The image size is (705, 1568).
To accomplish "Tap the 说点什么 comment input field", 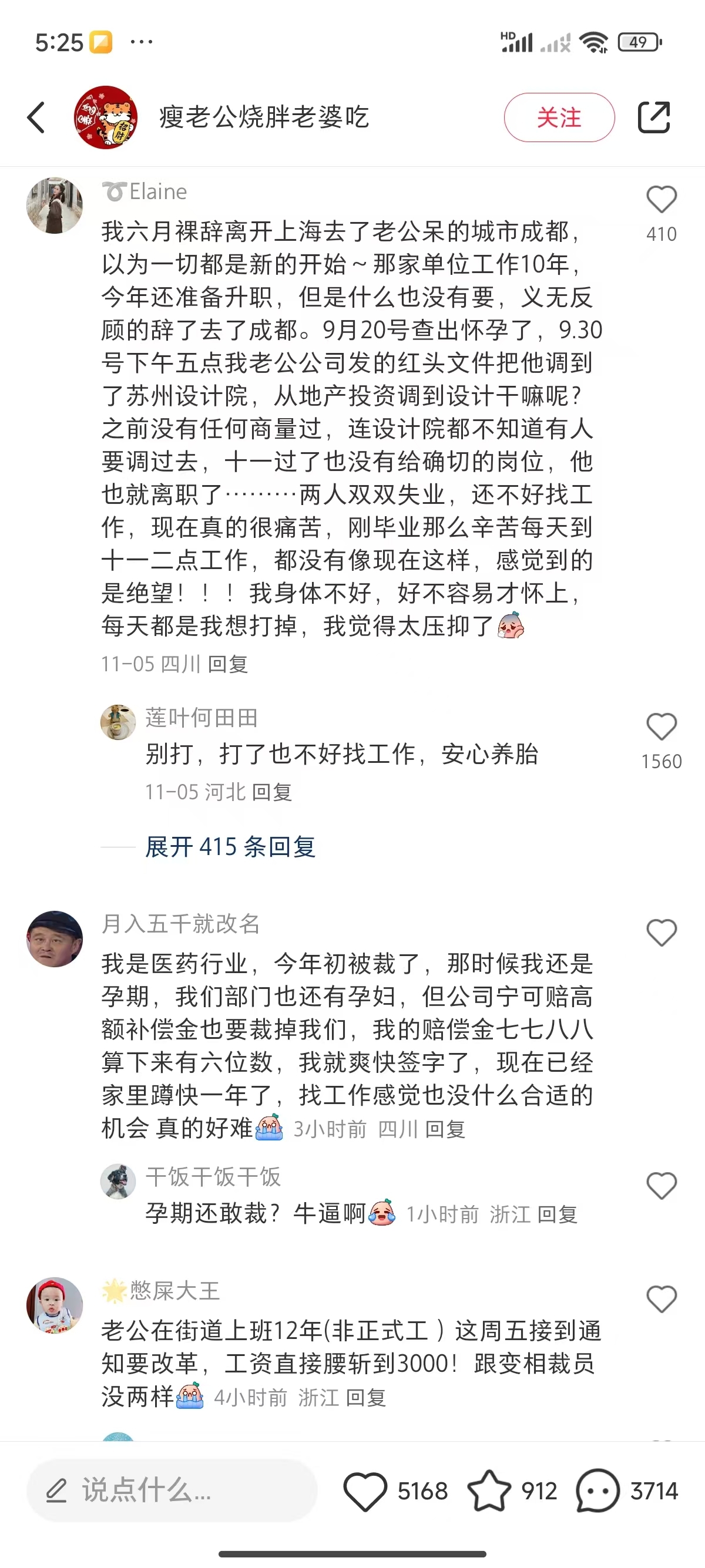I will 172,1490.
